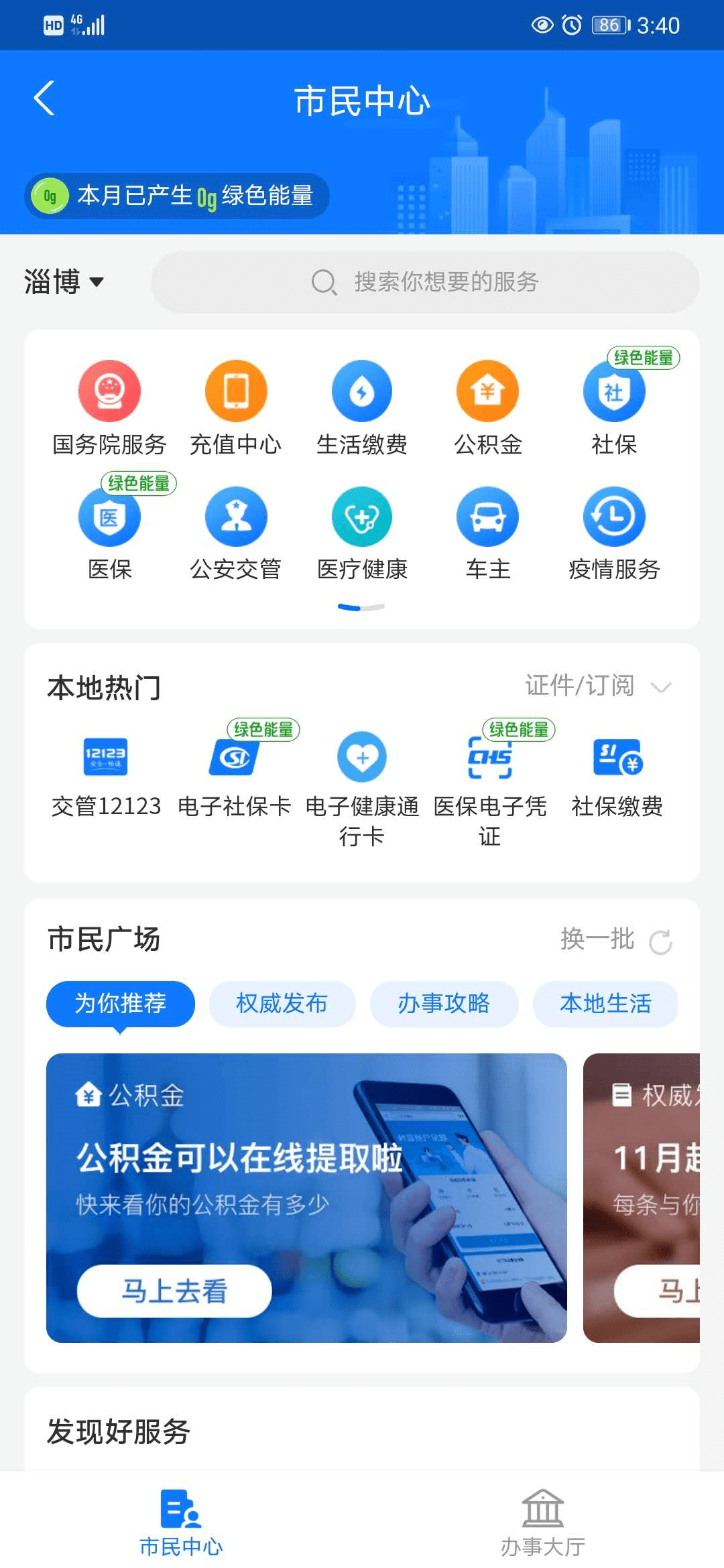Go back using the top-left arrow
The image size is (724, 1568).
click(x=44, y=99)
